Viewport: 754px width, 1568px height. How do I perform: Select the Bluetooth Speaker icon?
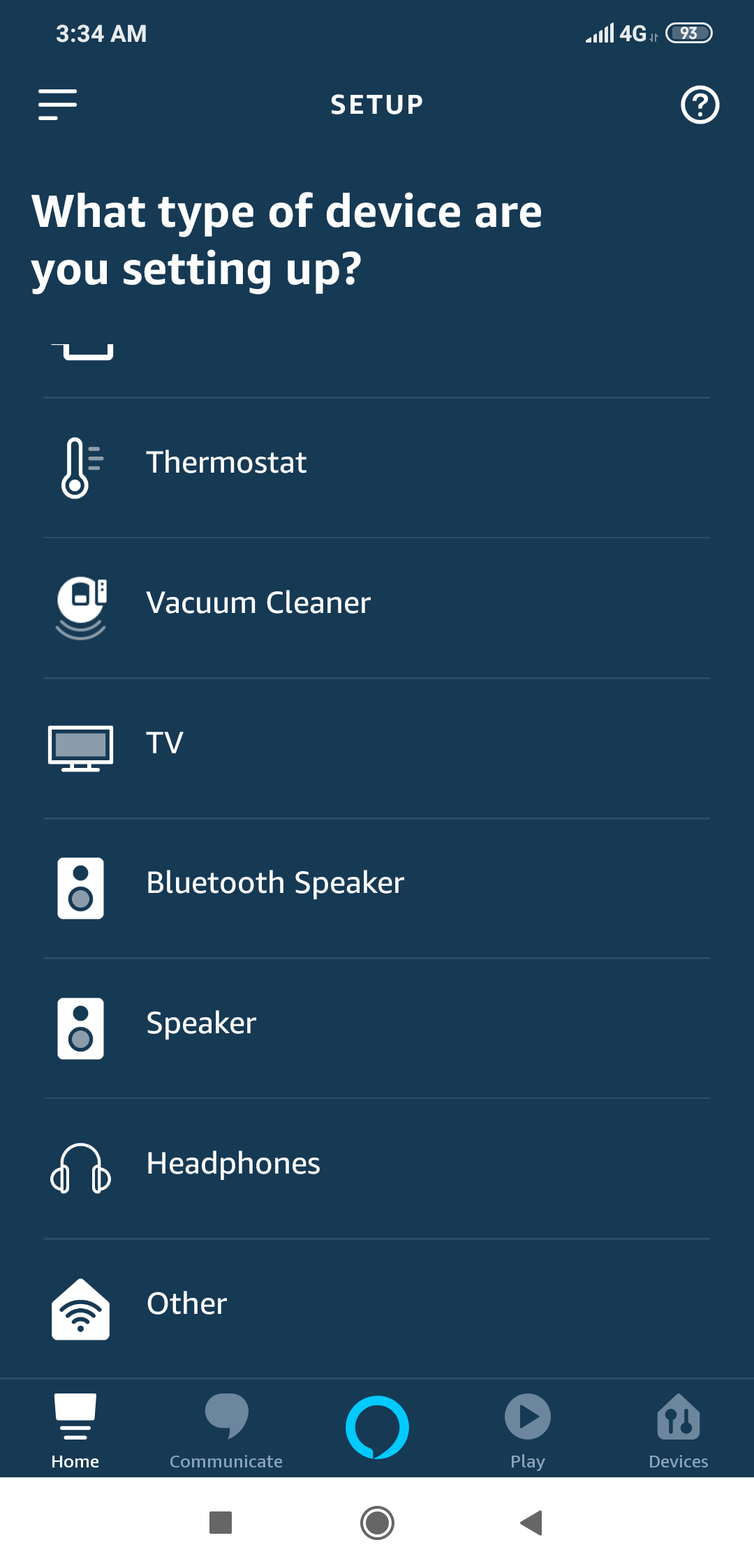tap(80, 887)
